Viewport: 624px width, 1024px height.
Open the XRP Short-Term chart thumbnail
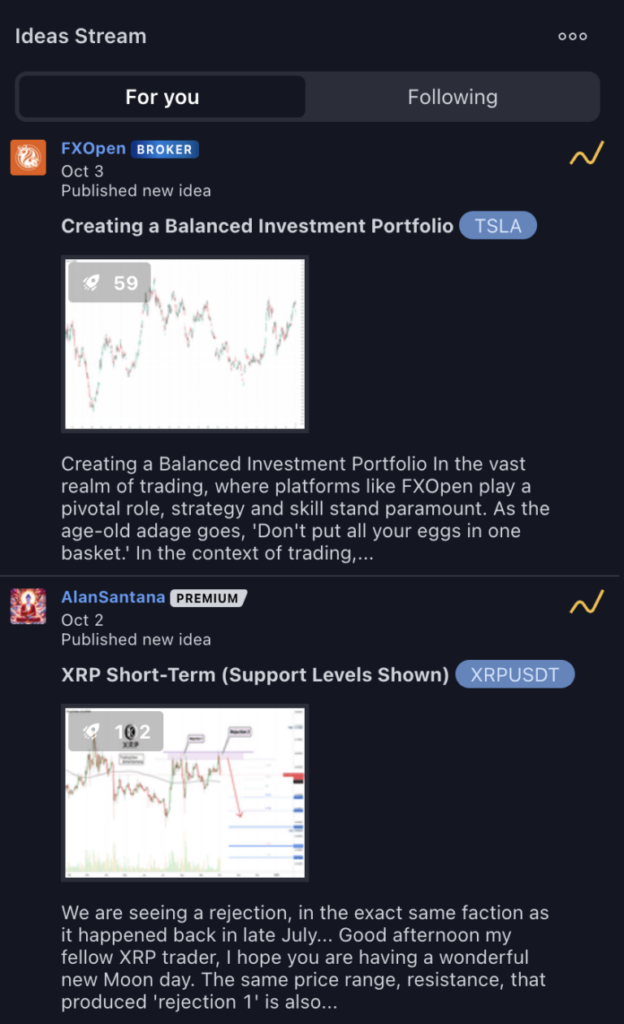185,793
